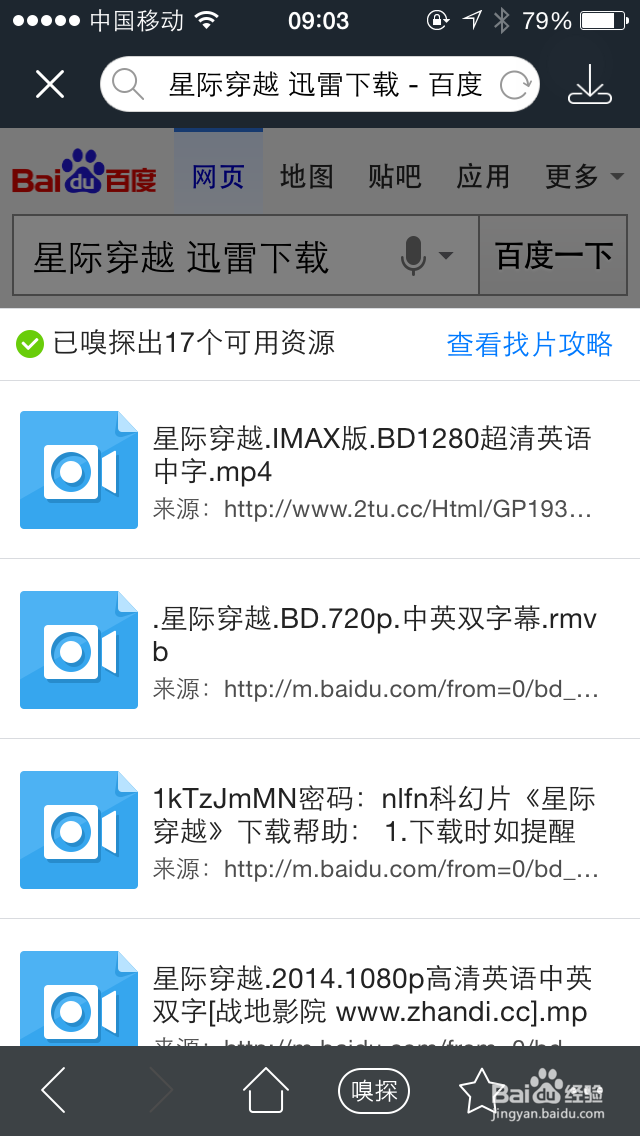The image size is (640, 1136).
Task: Go back to the previous page
Action: click(x=53, y=1090)
